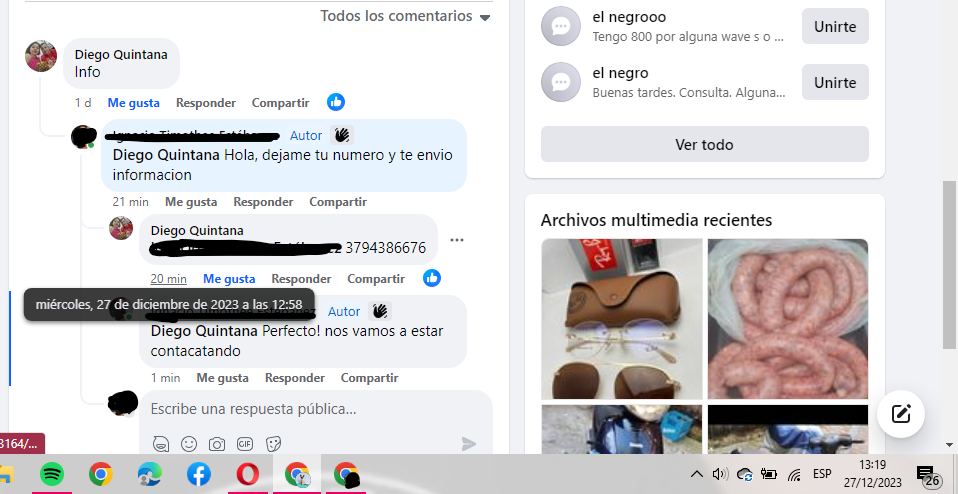Join the el negro chat
Screen dimensions: 958x494
click(834, 82)
